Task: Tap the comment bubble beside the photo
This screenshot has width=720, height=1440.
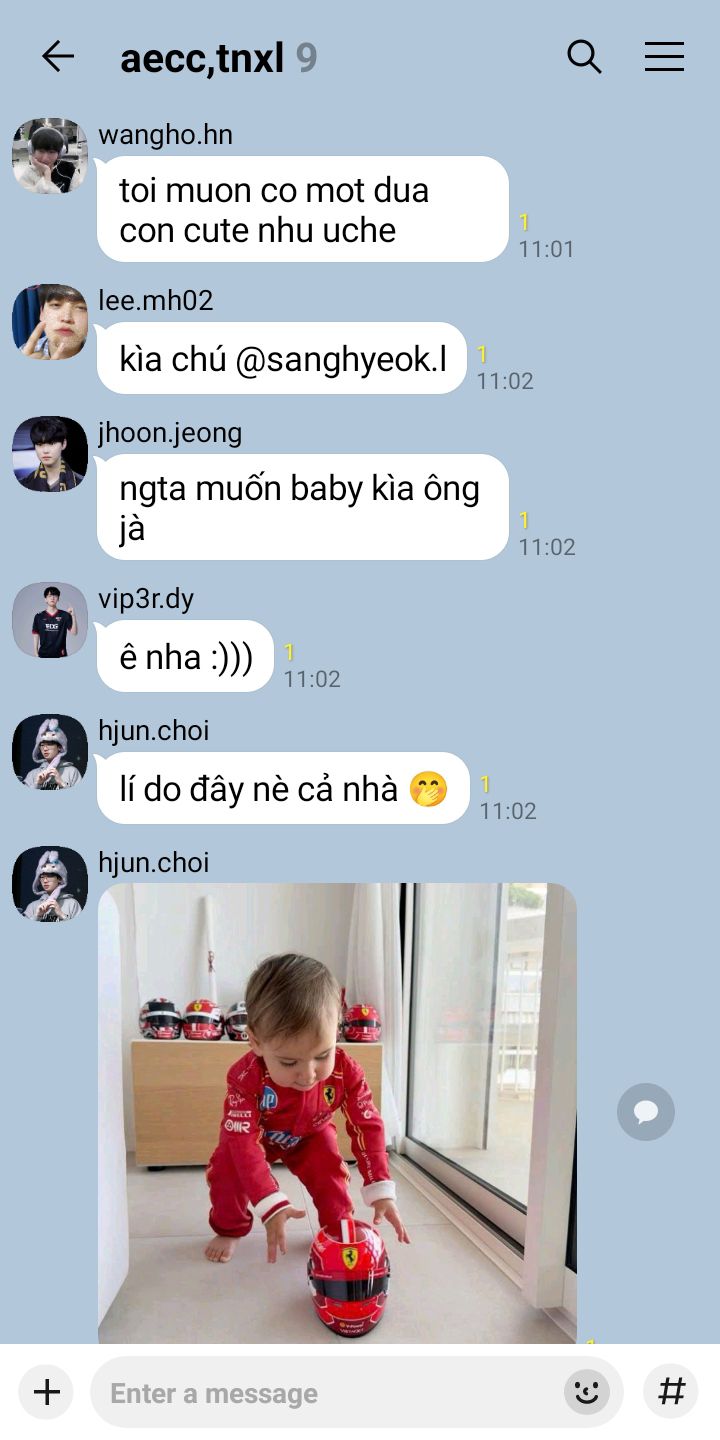Action: tap(646, 1111)
